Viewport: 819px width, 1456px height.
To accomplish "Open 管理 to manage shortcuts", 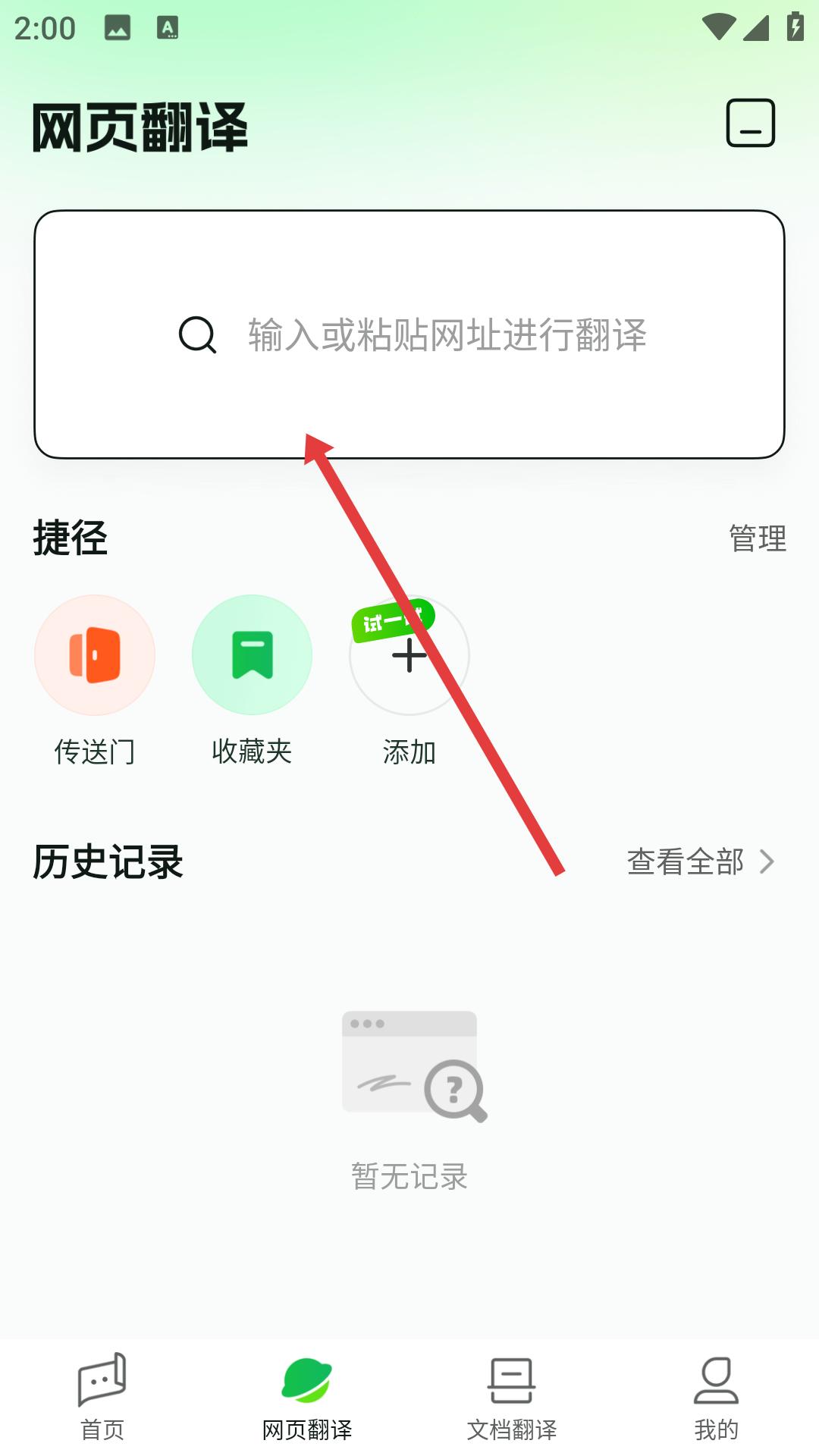I will click(x=757, y=538).
